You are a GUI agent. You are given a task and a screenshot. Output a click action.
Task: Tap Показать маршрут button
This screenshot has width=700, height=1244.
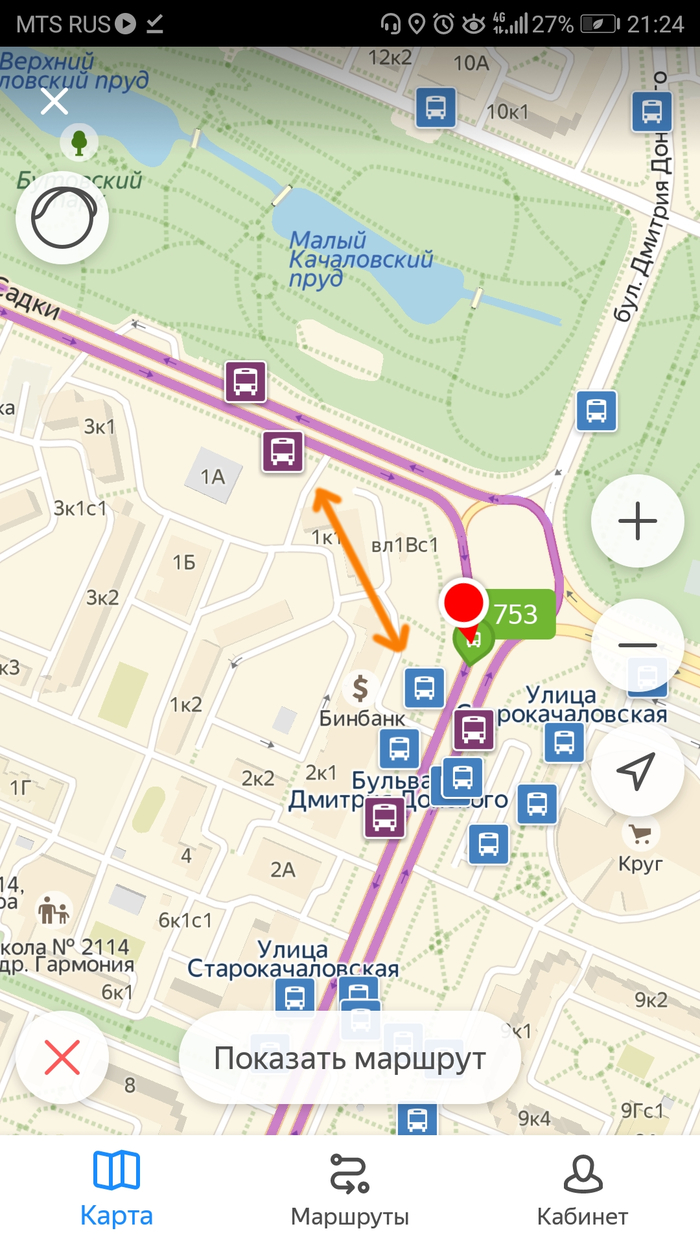click(349, 1058)
